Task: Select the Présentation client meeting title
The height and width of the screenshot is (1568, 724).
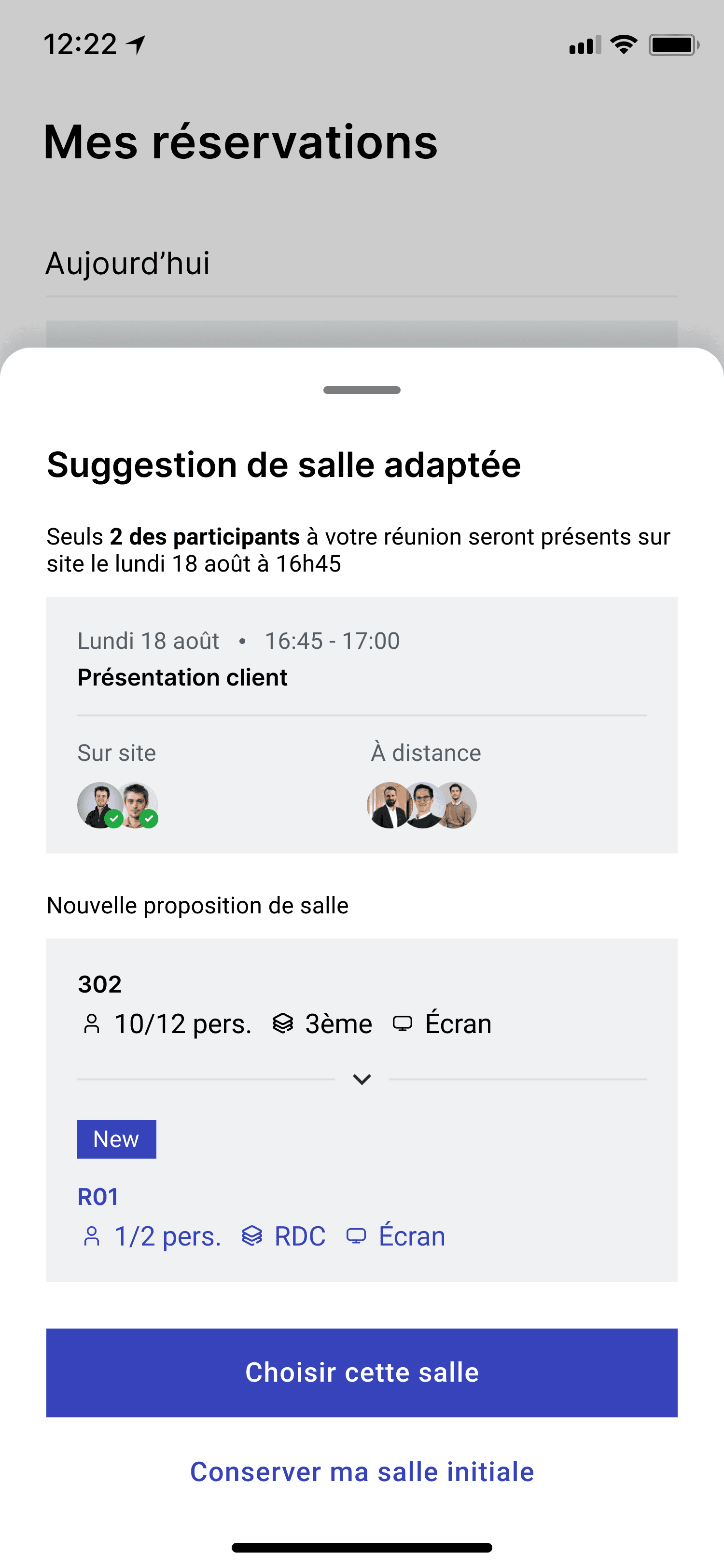Action: [x=182, y=677]
